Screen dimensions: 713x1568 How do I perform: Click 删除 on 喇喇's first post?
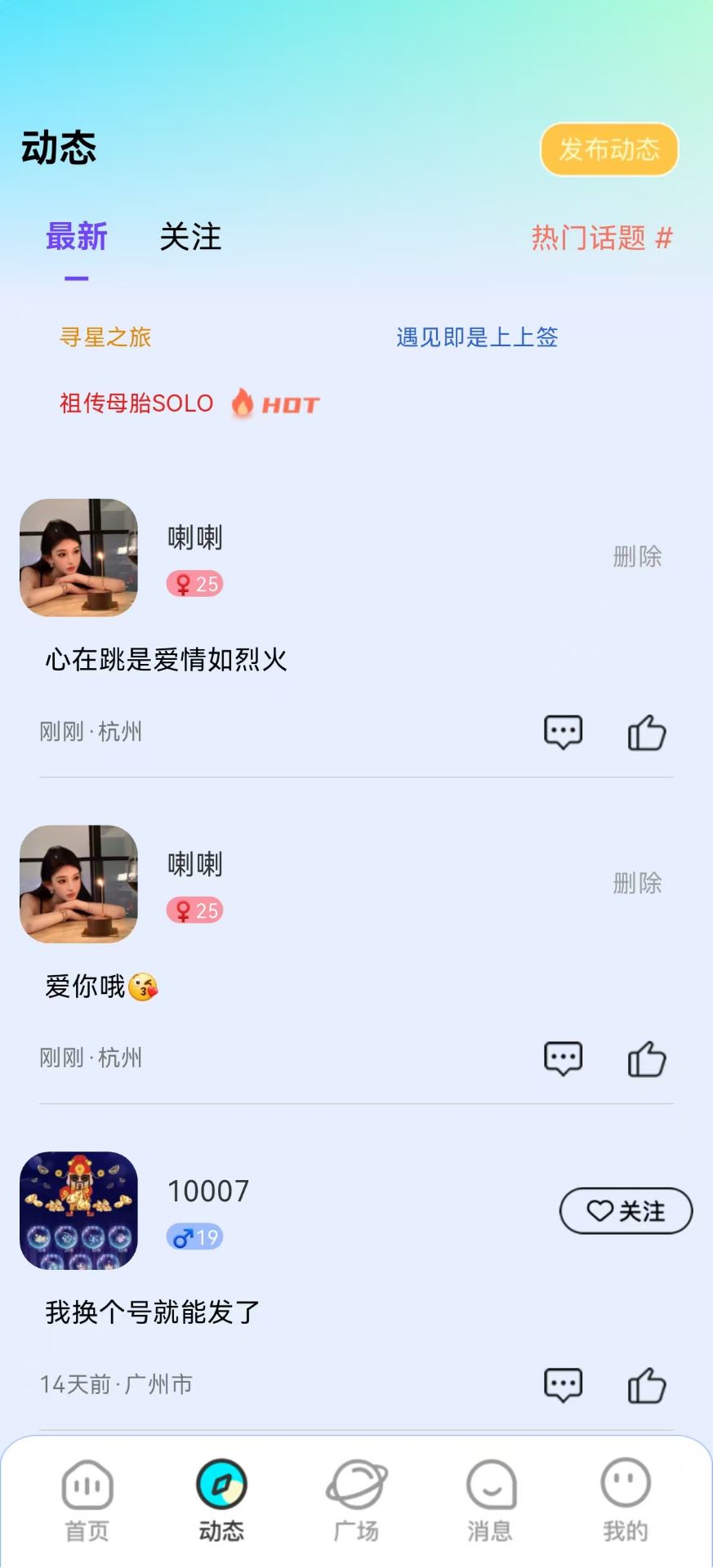coord(637,556)
